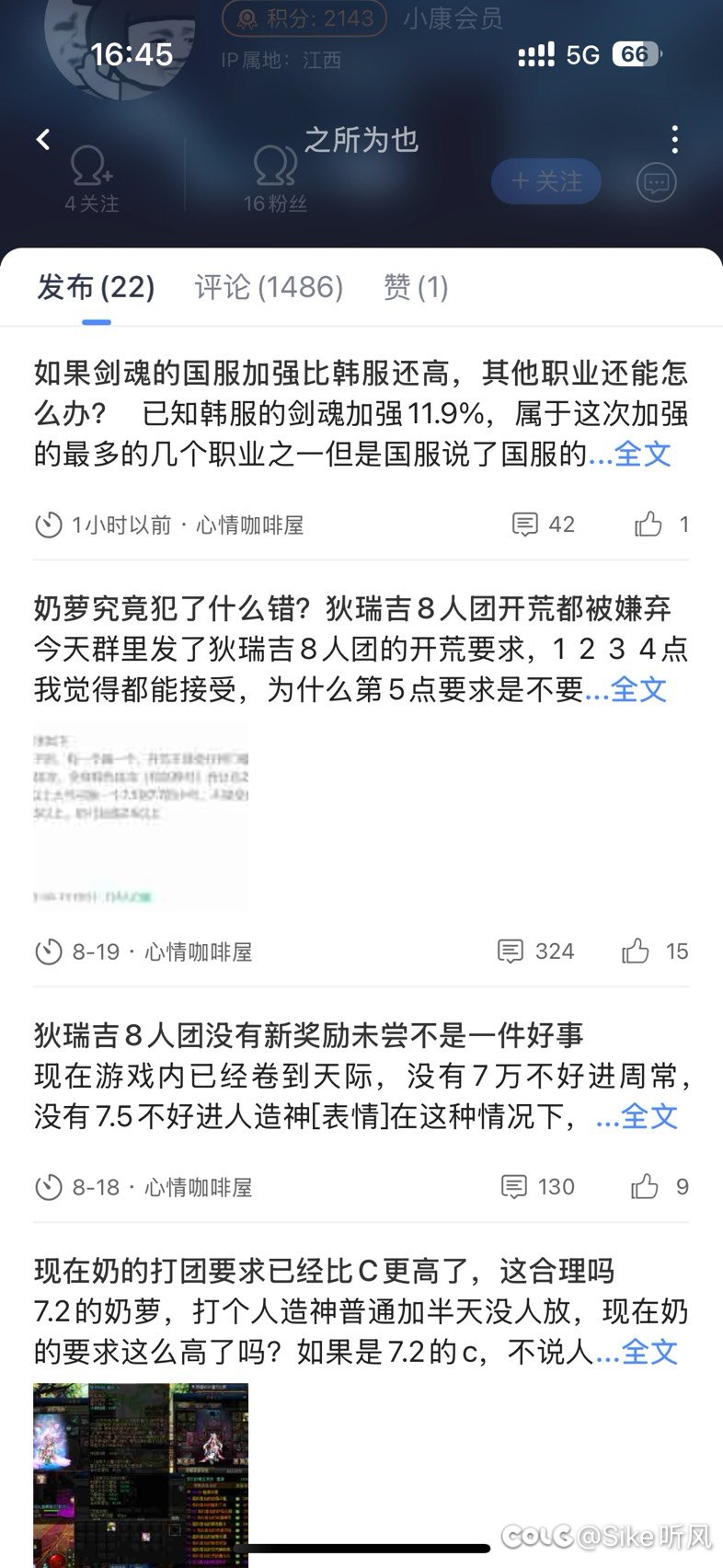This screenshot has width=723, height=1568.
Task: Like the 奶萝究竟犯了什么错 post
Action: pyautogui.click(x=655, y=951)
